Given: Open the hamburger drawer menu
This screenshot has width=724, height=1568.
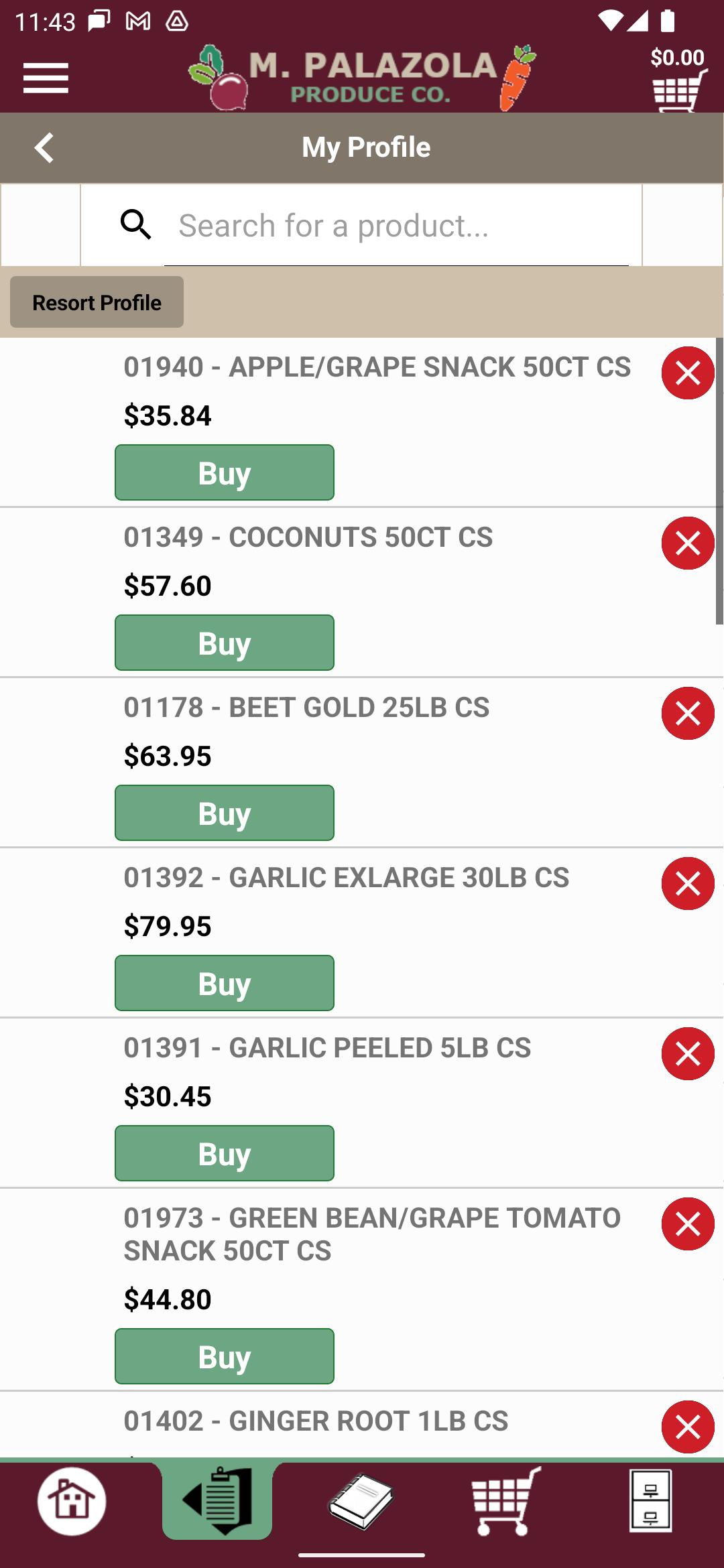Looking at the screenshot, I should click(46, 78).
